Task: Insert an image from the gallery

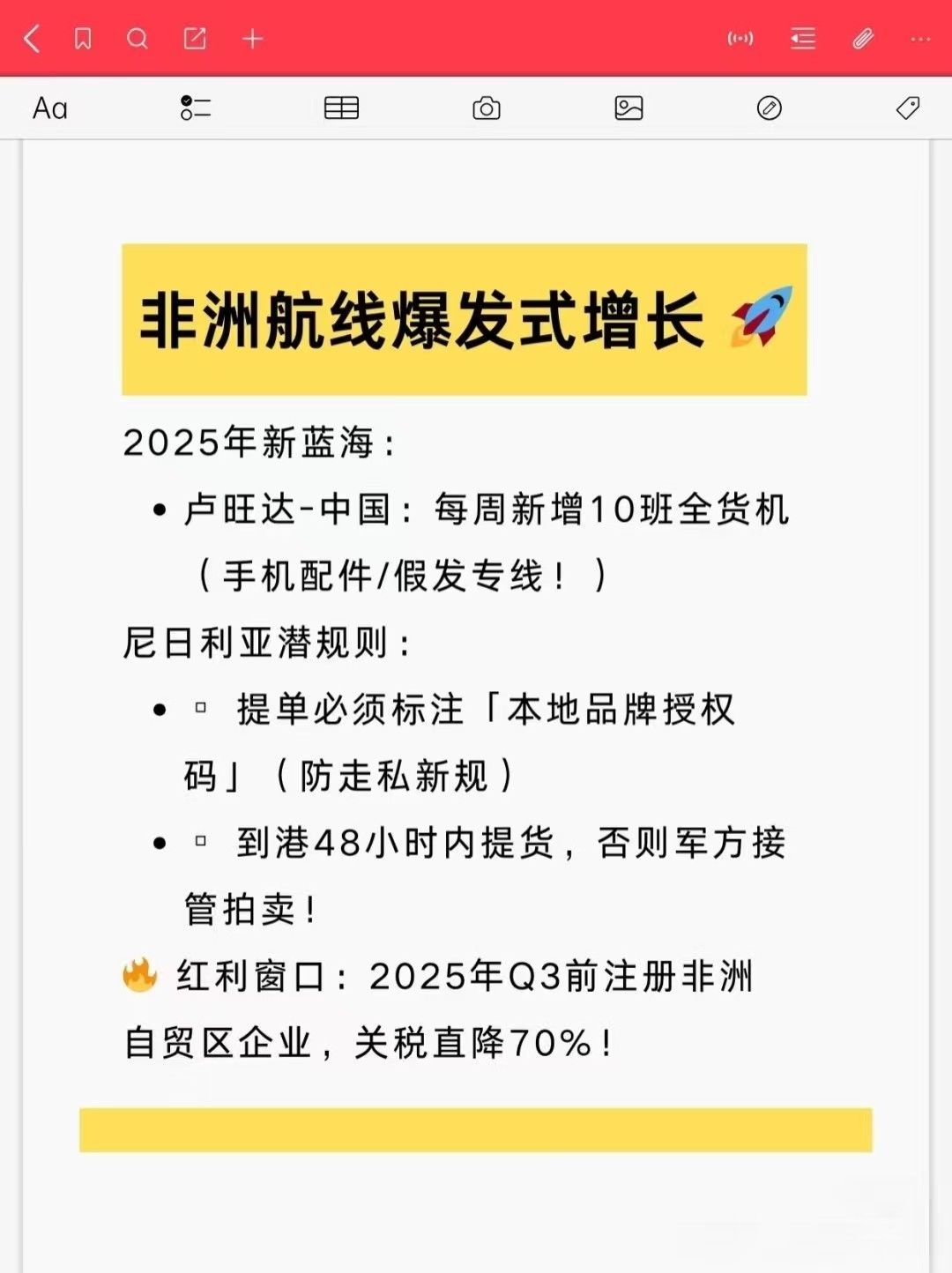Action: [628, 108]
